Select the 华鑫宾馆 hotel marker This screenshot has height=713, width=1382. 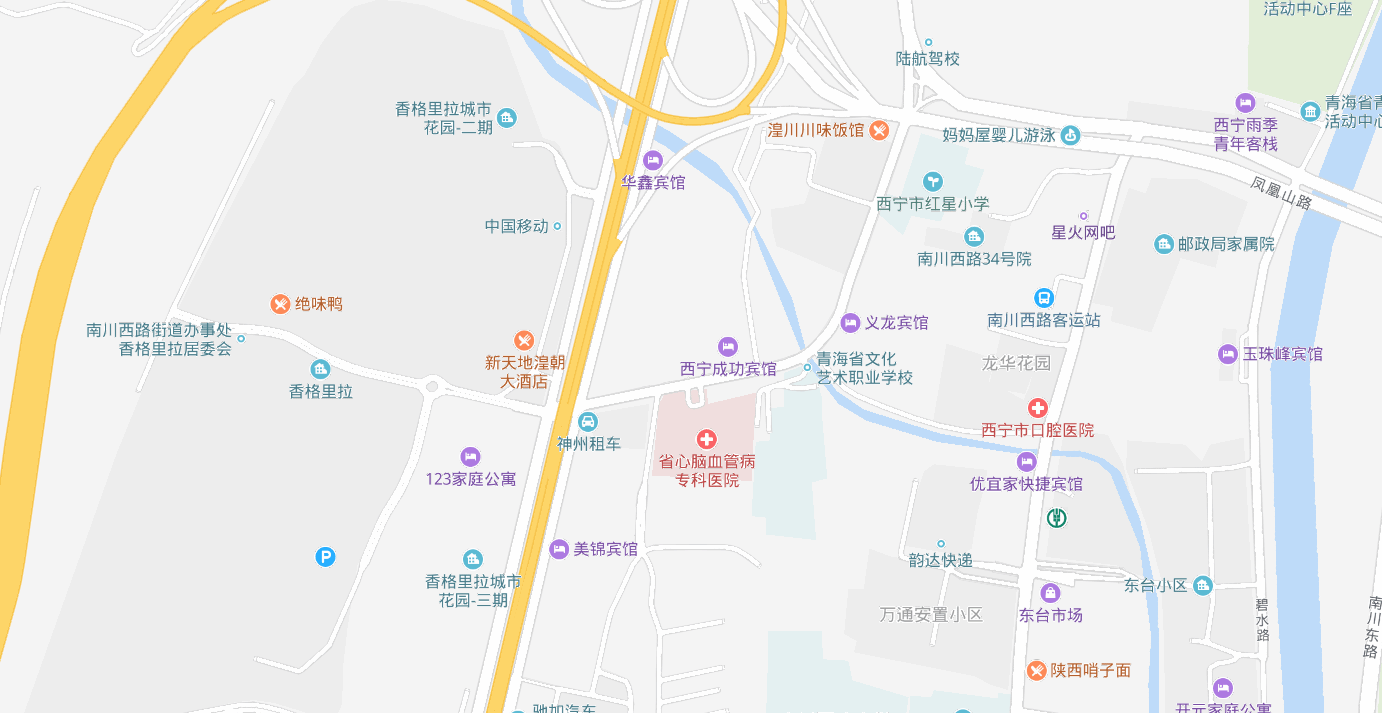click(653, 160)
